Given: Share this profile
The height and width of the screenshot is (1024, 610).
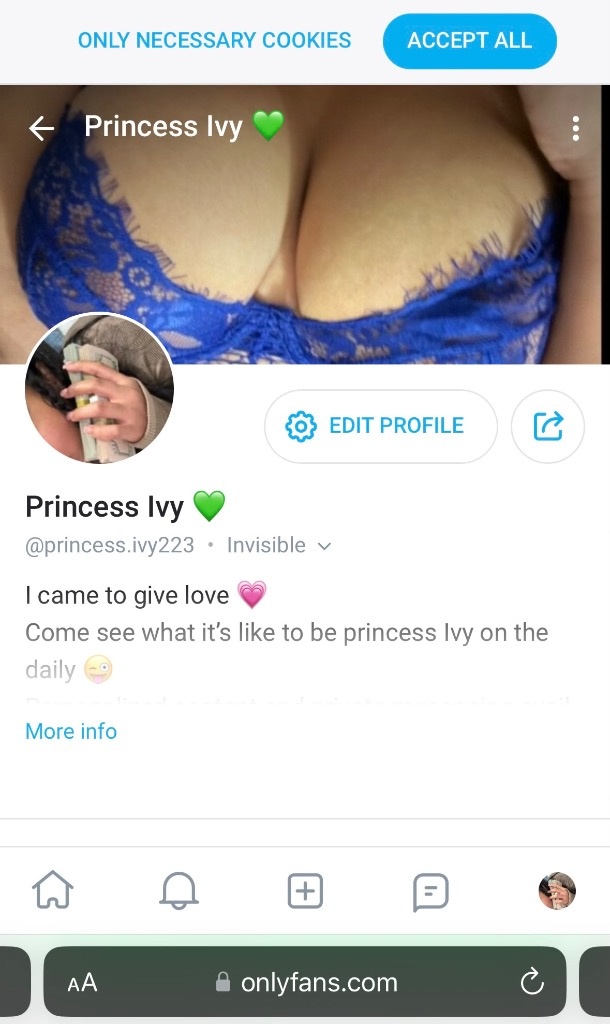Looking at the screenshot, I should tap(547, 426).
